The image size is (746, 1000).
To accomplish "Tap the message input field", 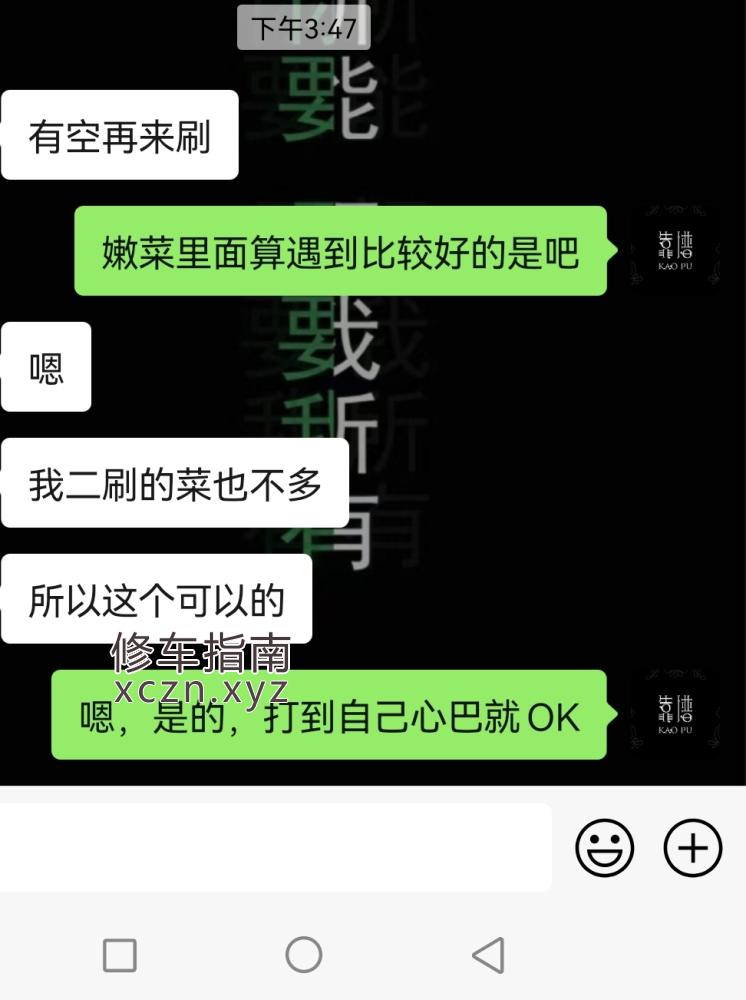I will click(275, 848).
